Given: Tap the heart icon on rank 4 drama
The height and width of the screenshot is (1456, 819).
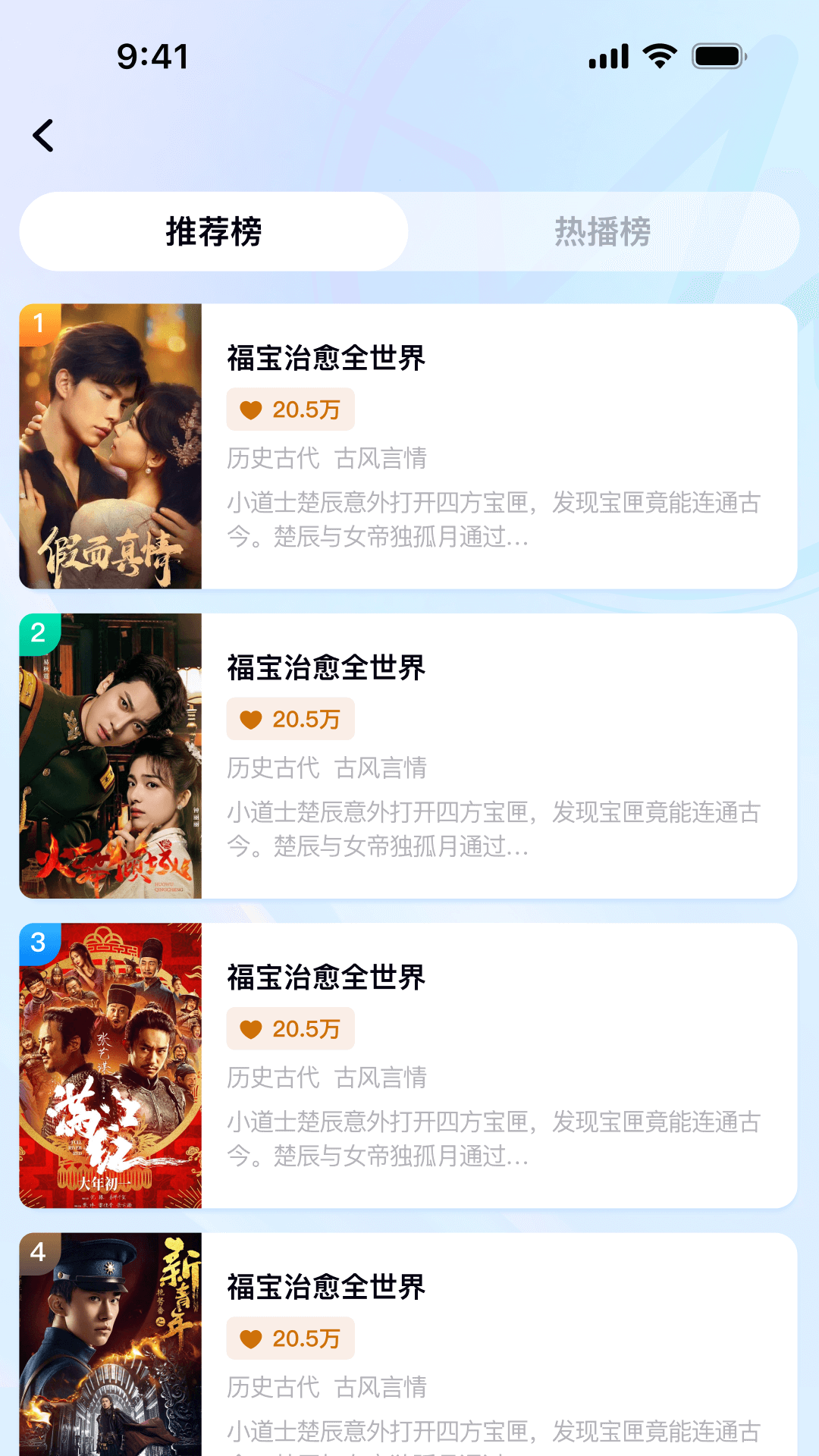Looking at the screenshot, I should 250,1338.
